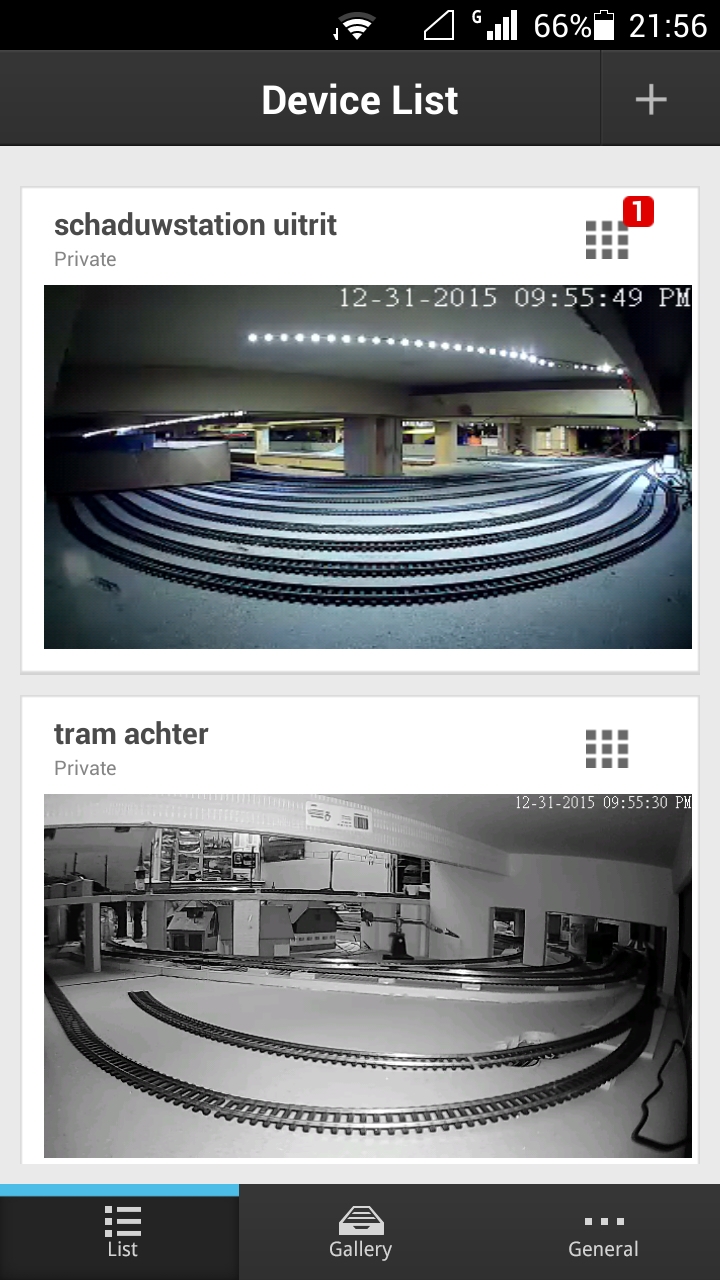Open grid menu for tram achter
Viewport: 720px width, 1280px height.
607,749
